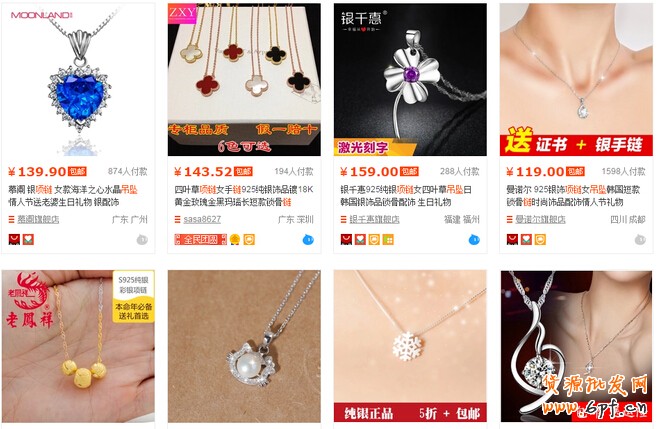Chat with the 银千惠旗舰店 seller

(474, 240)
